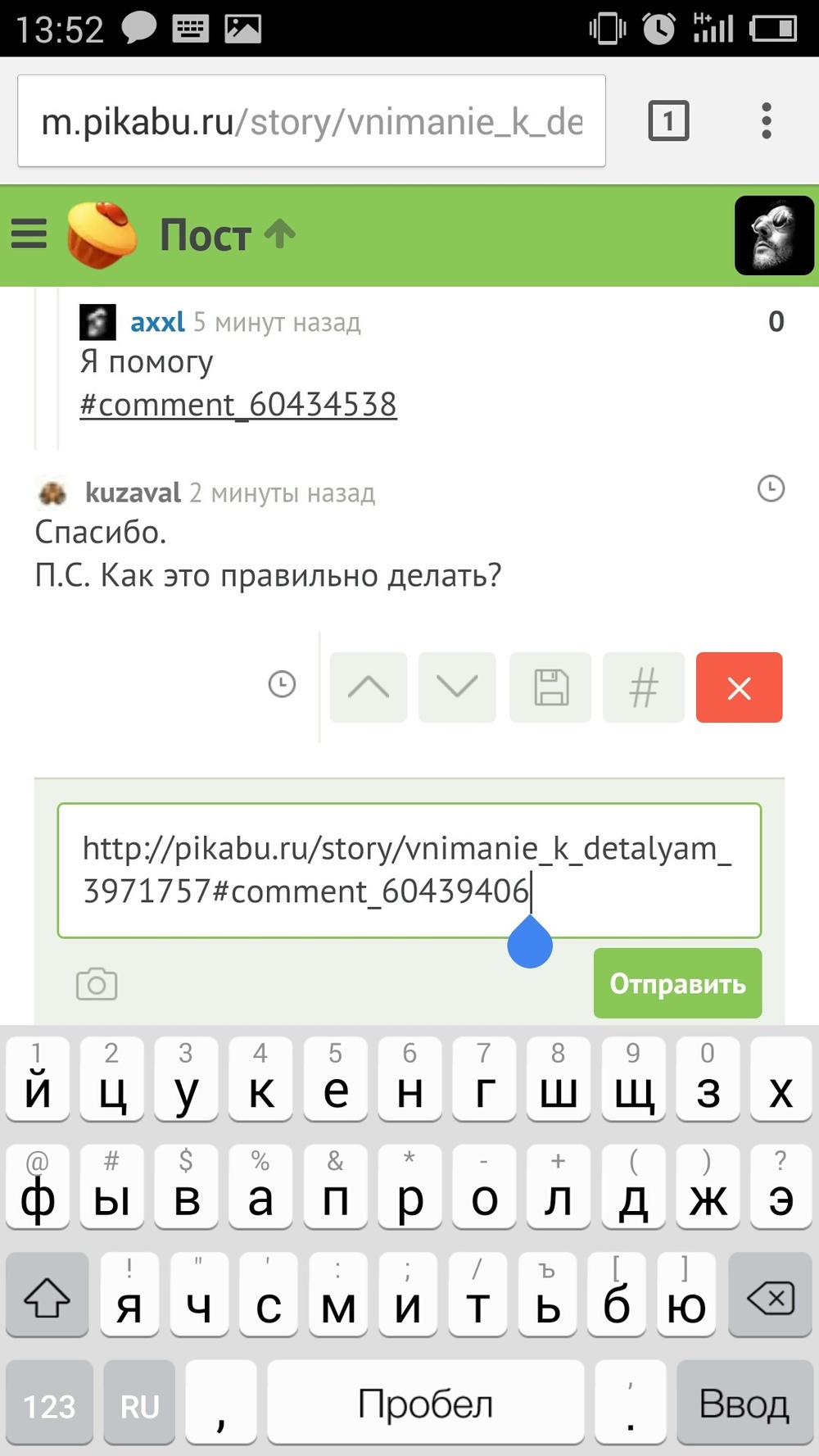This screenshot has width=819, height=1456.
Task: Open the hamburger menu drawer
Action: point(29,234)
